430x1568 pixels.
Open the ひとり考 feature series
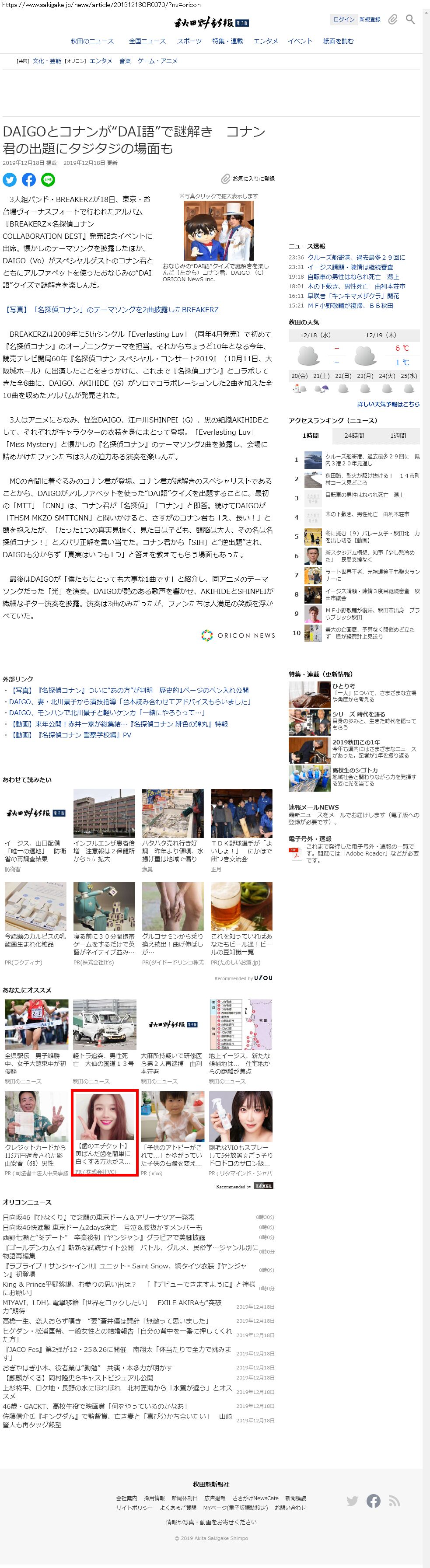coord(343,686)
